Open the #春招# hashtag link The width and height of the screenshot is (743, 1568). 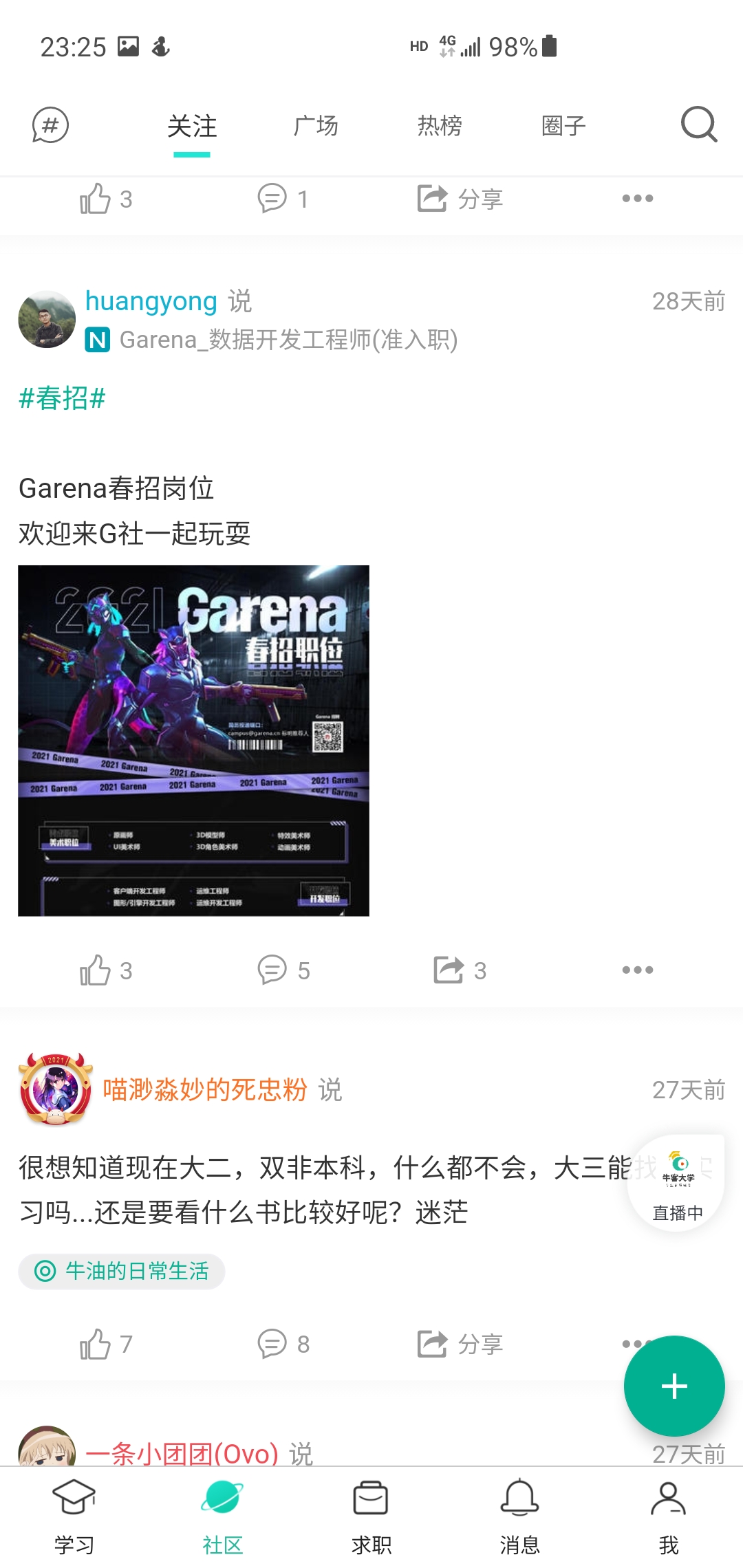click(62, 398)
